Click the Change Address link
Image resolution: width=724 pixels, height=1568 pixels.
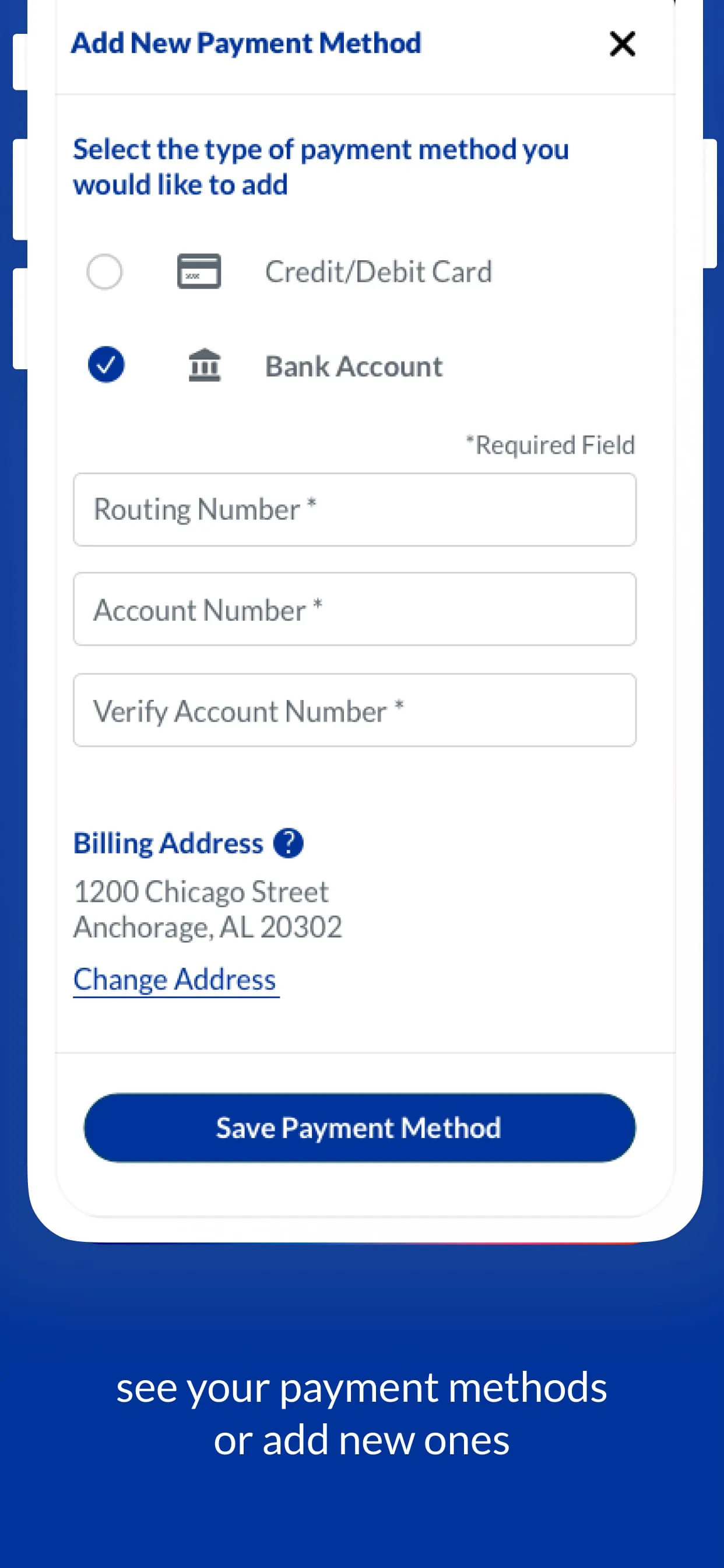click(x=175, y=979)
